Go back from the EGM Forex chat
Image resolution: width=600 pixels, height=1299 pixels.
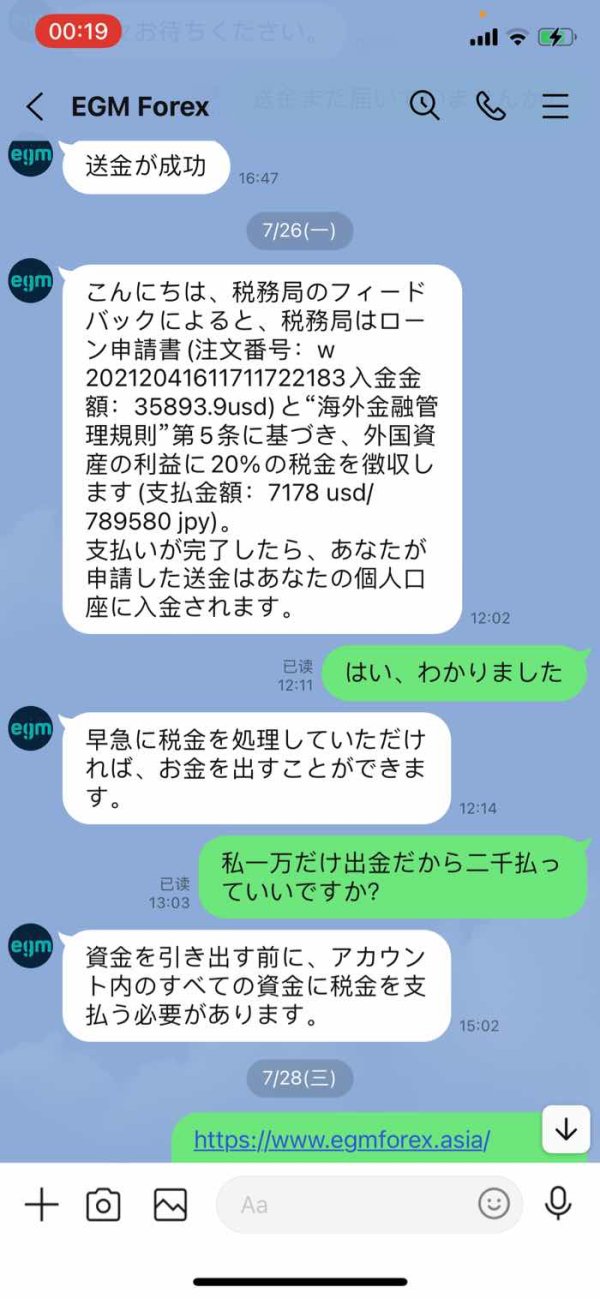35,107
